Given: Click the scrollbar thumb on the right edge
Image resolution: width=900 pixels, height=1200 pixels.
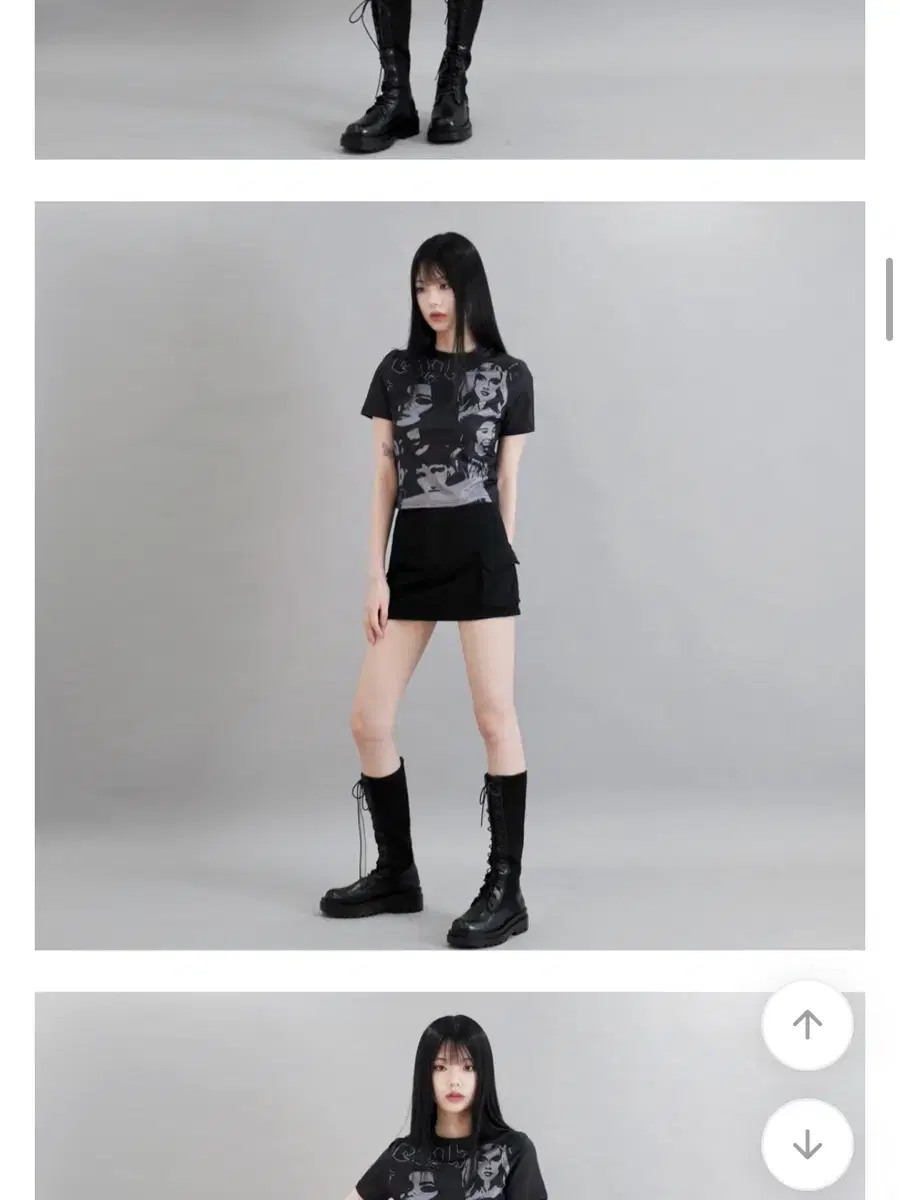Looking at the screenshot, I should pyautogui.click(x=890, y=298).
